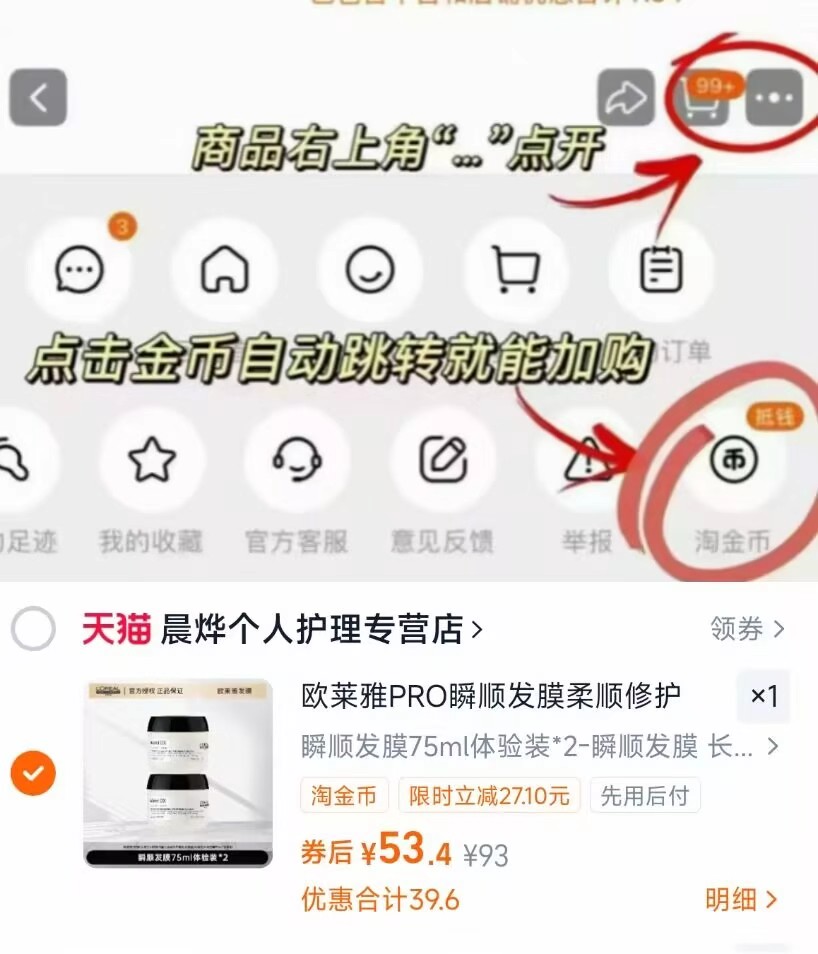The image size is (818, 954).
Task: Tap the share arrow icon
Action: click(x=627, y=95)
